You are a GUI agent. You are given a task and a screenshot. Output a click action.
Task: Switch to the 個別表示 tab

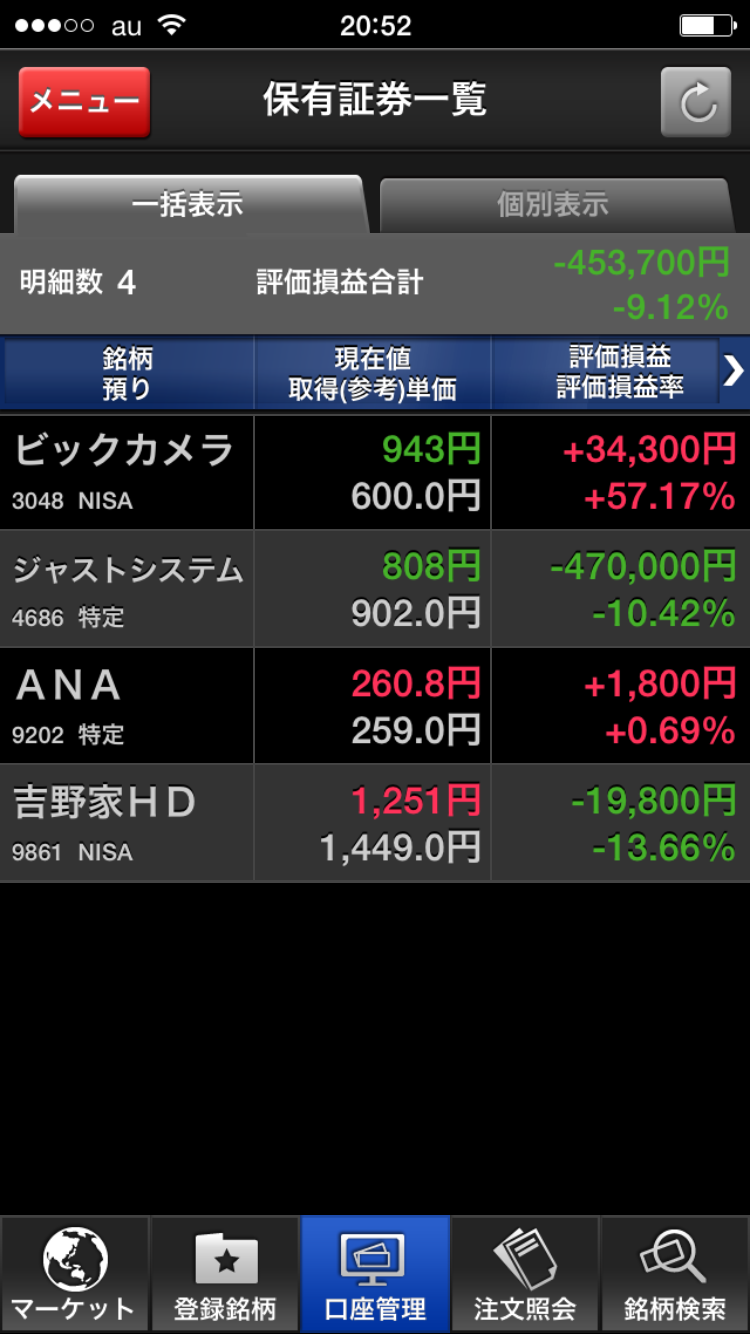click(x=553, y=205)
